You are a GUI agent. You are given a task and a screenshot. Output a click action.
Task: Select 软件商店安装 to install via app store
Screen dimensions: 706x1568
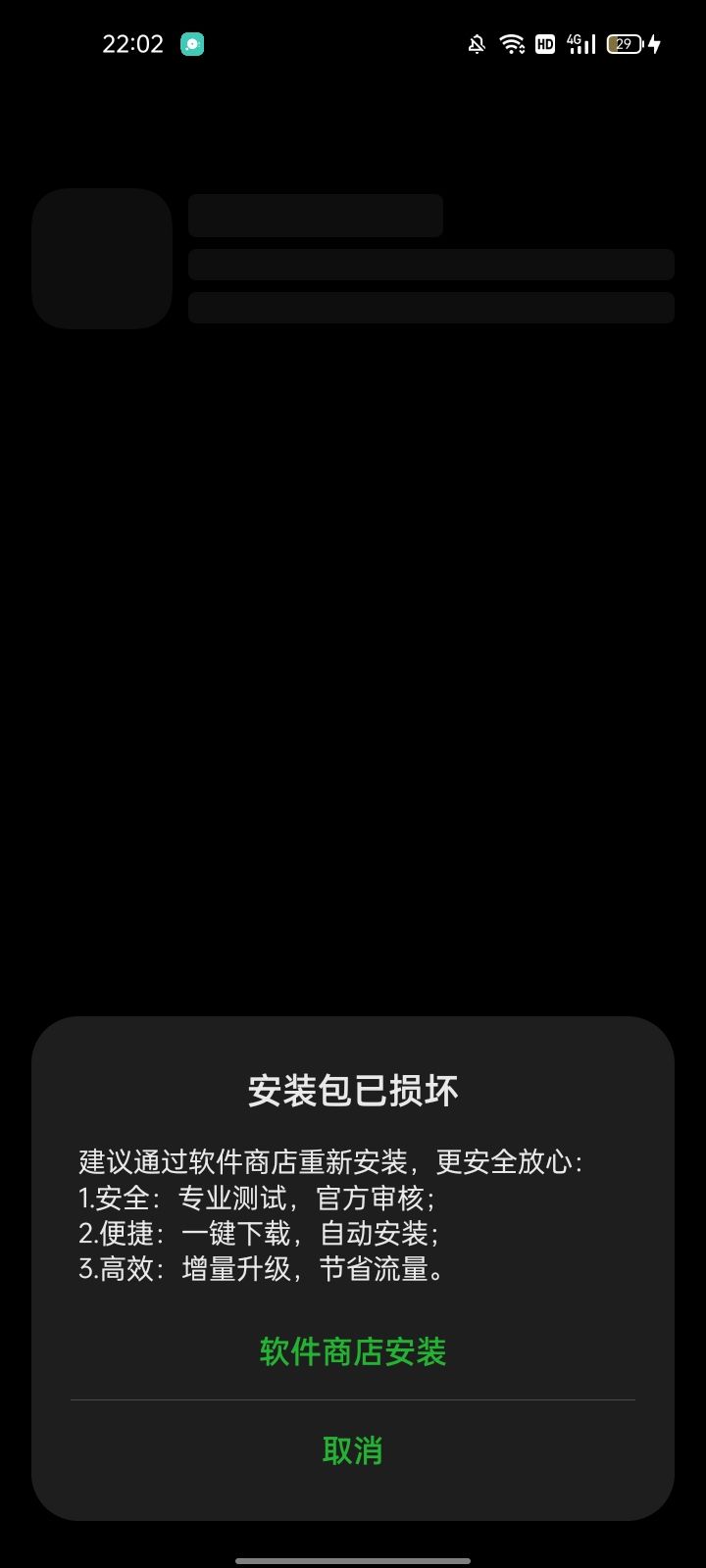pyautogui.click(x=352, y=1352)
